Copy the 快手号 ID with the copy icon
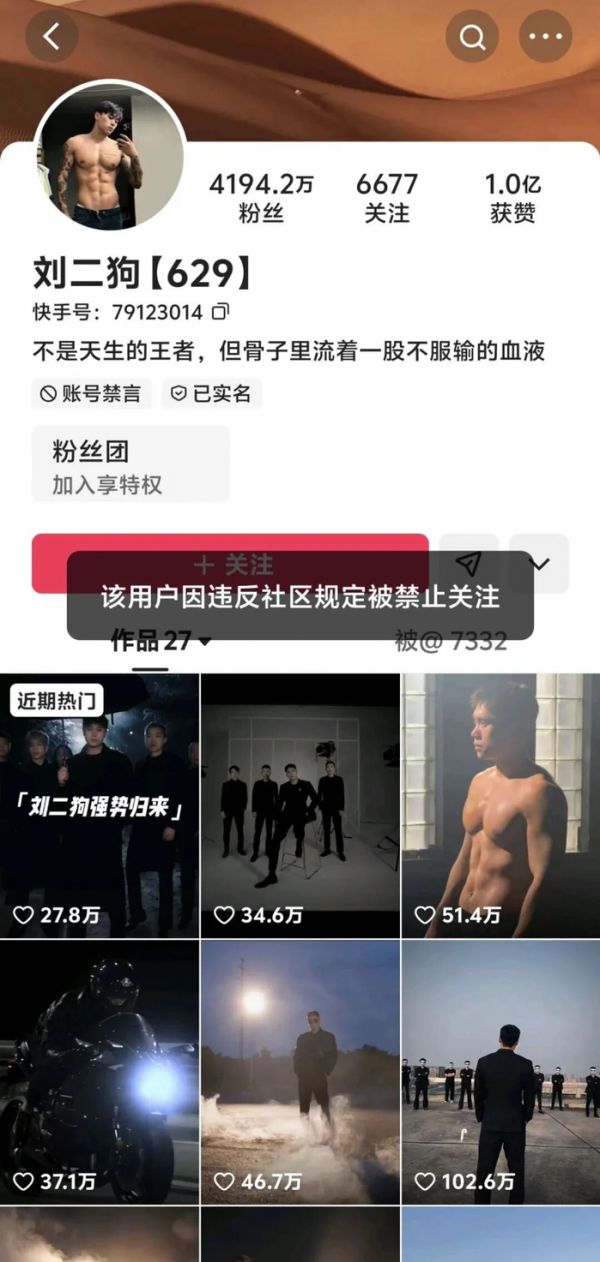 (x=221, y=312)
